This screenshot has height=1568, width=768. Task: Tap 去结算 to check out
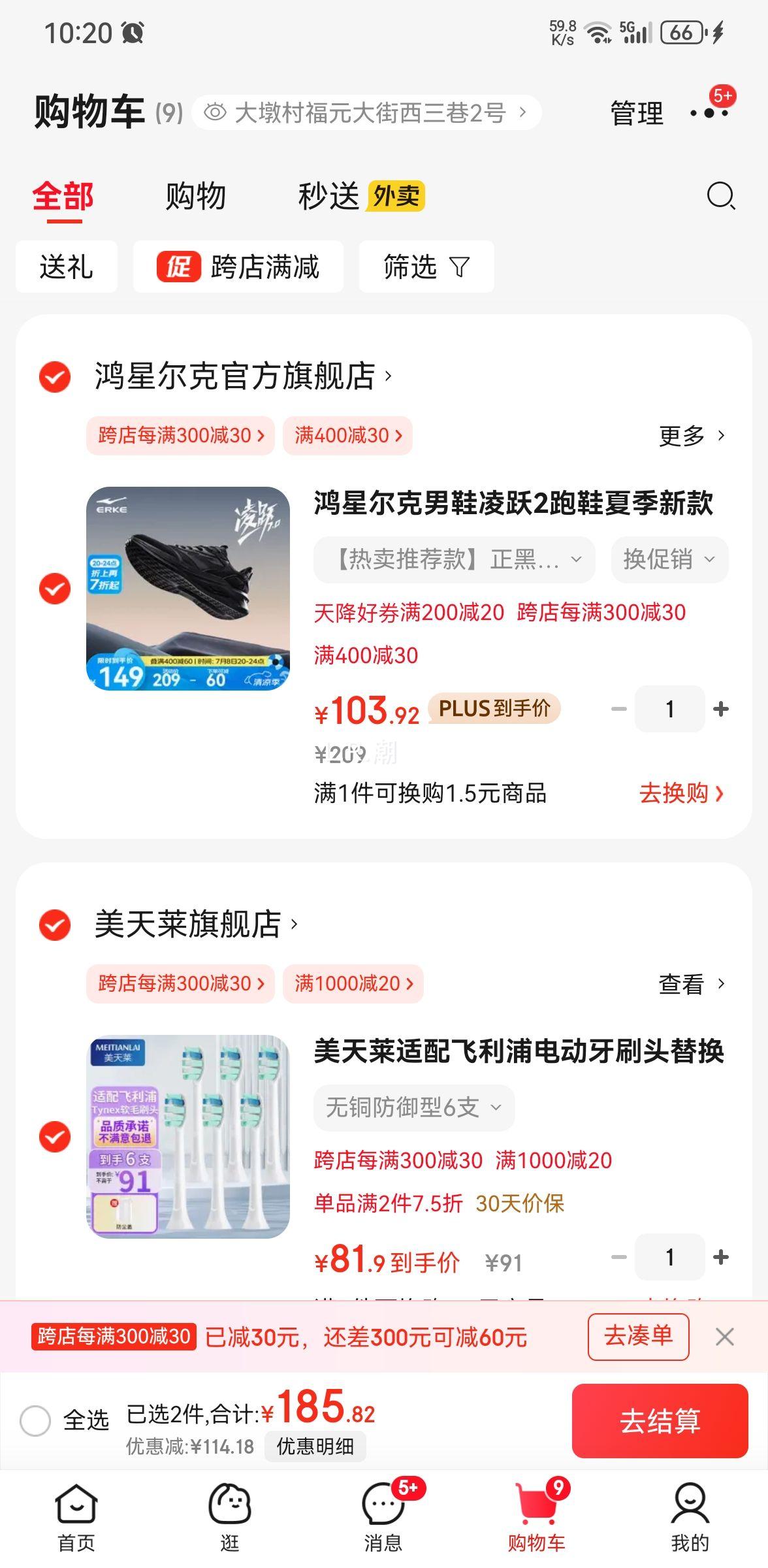pos(660,1421)
